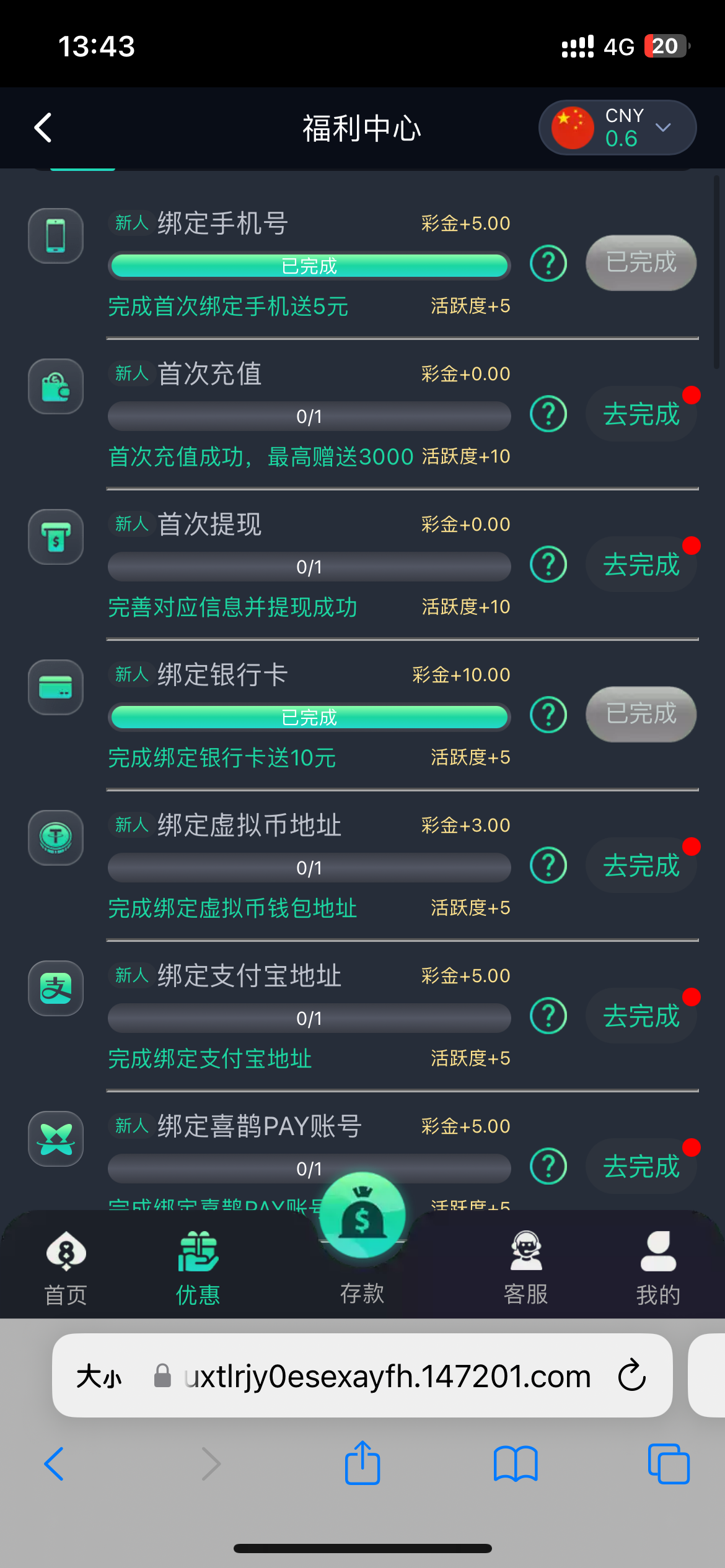
Task: Tap 去完成 for 绑定喜鹊PAY账号
Action: [641, 1166]
